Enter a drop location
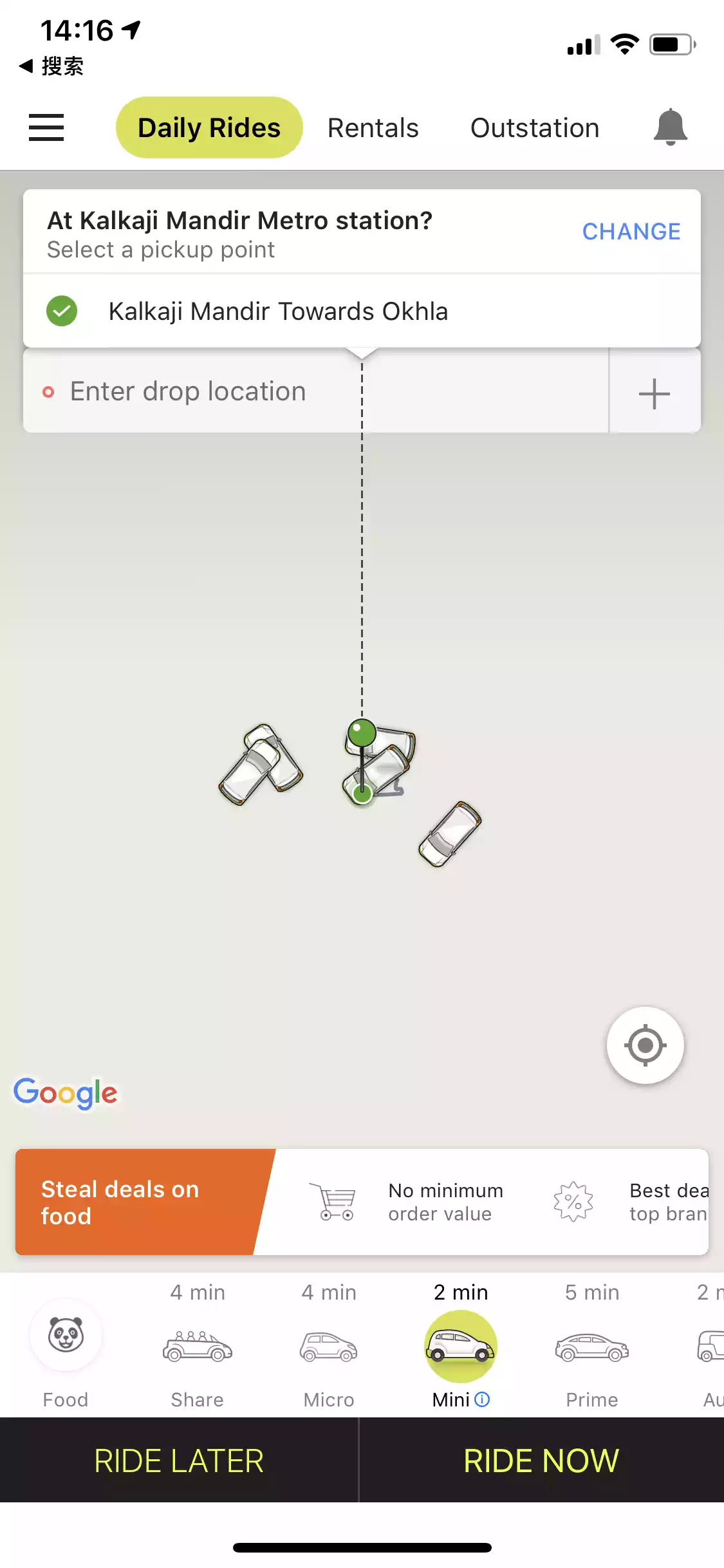This screenshot has height=1568, width=724. pos(188,391)
